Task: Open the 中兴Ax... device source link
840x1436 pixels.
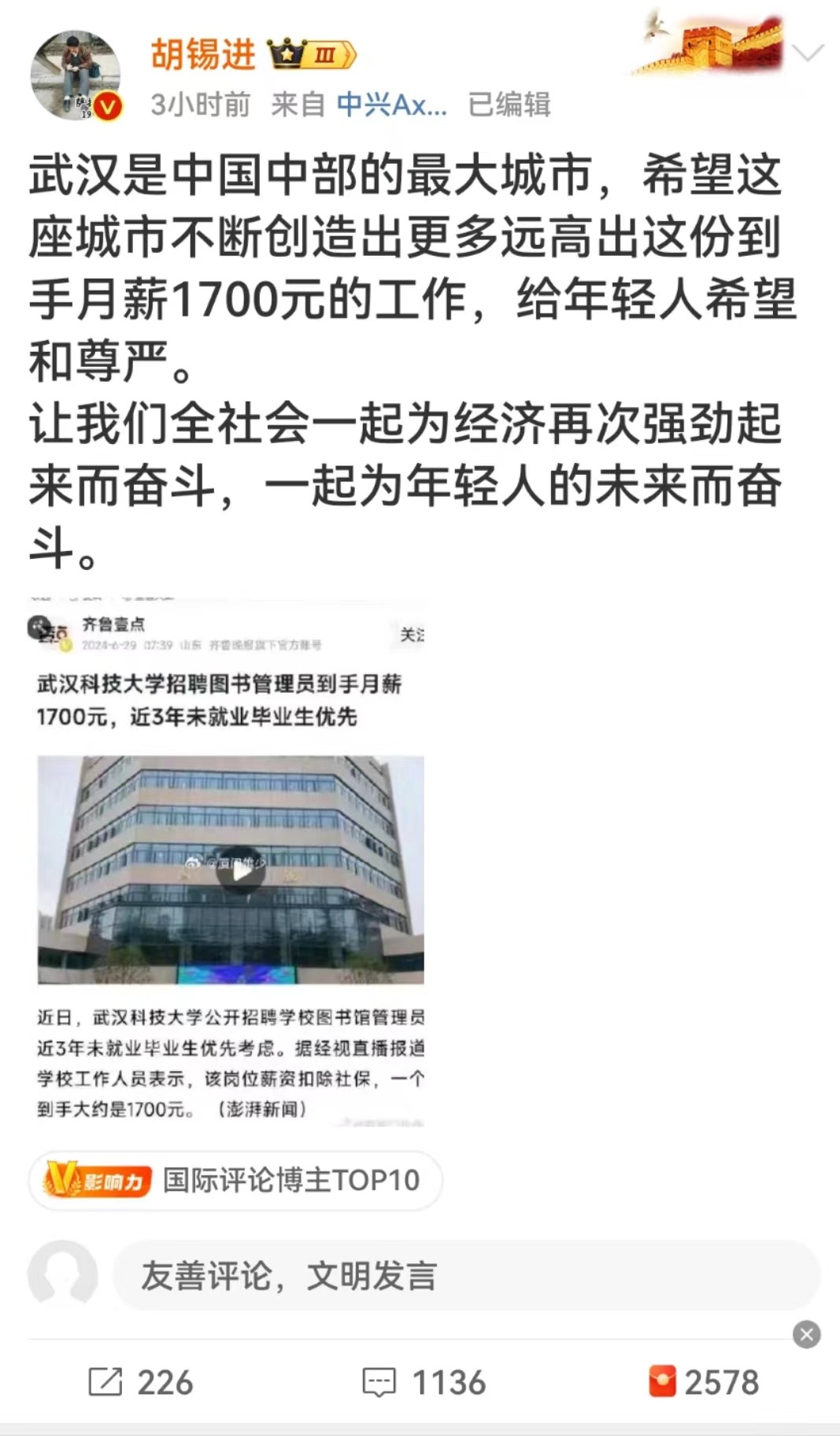Action: click(x=391, y=104)
